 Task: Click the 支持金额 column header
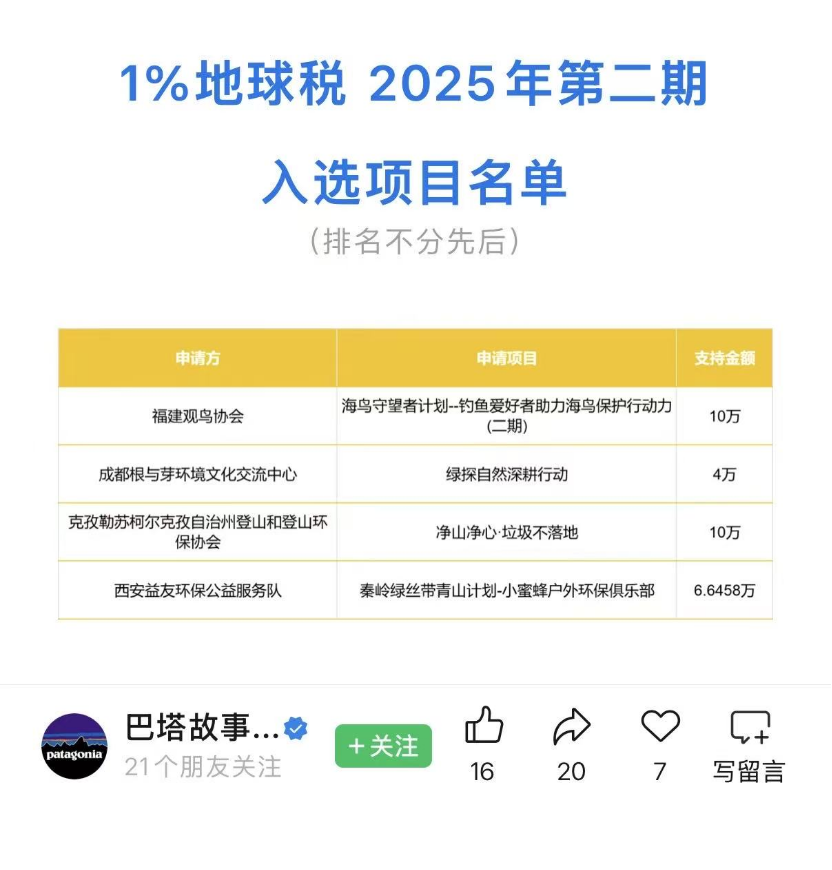click(724, 358)
